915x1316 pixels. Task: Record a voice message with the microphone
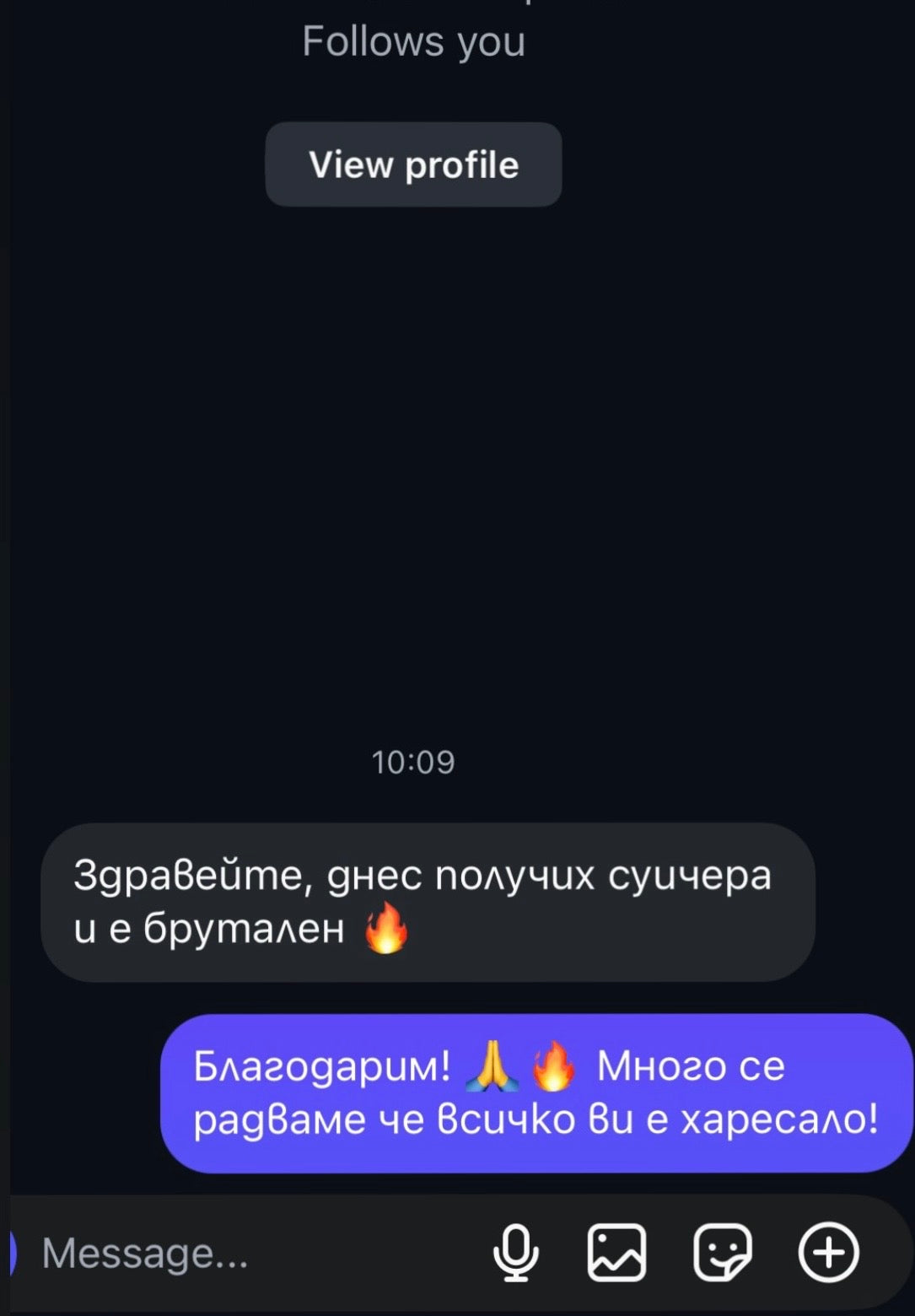515,1253
